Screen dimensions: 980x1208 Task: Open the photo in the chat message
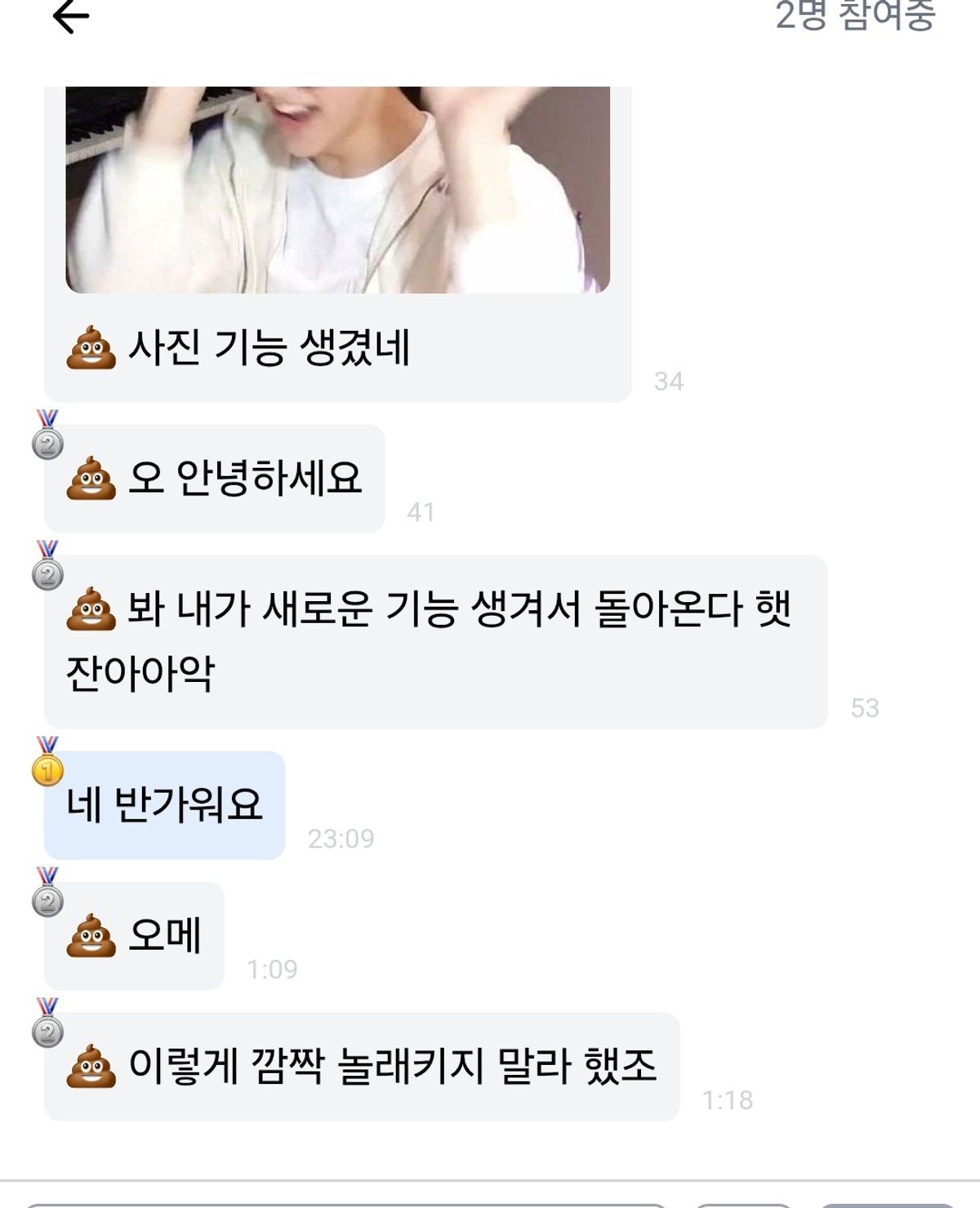337,189
